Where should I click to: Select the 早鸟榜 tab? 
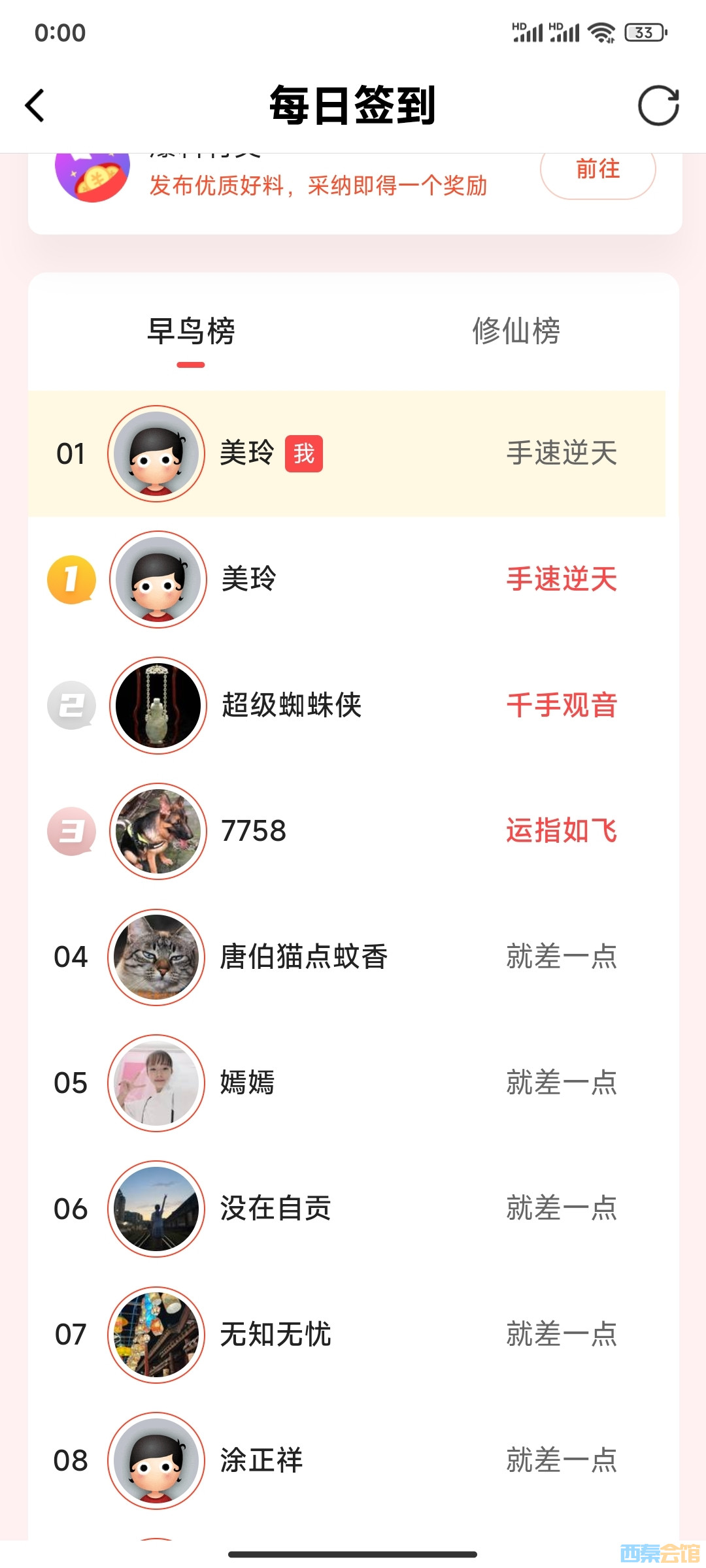[191, 331]
